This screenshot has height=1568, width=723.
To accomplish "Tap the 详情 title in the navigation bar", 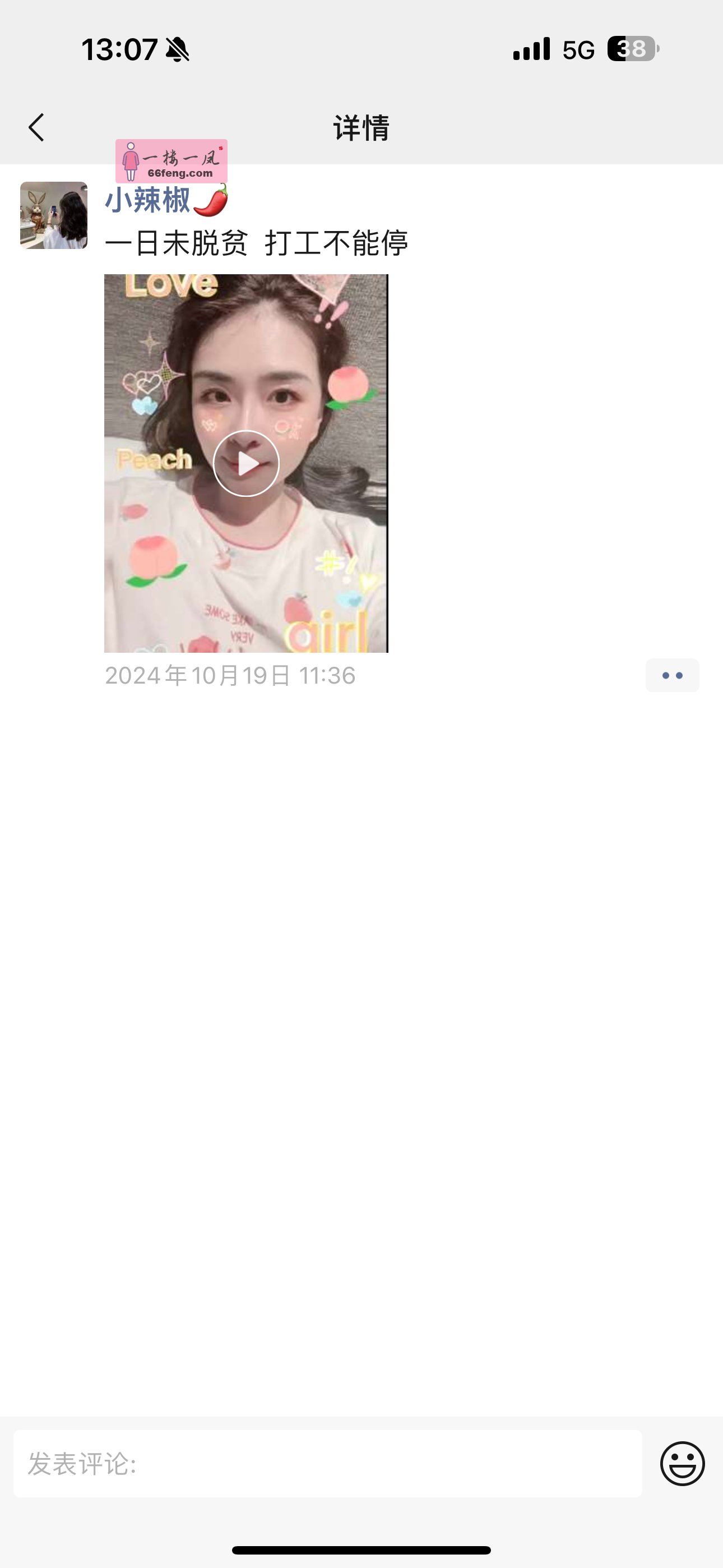I will (x=361, y=128).
